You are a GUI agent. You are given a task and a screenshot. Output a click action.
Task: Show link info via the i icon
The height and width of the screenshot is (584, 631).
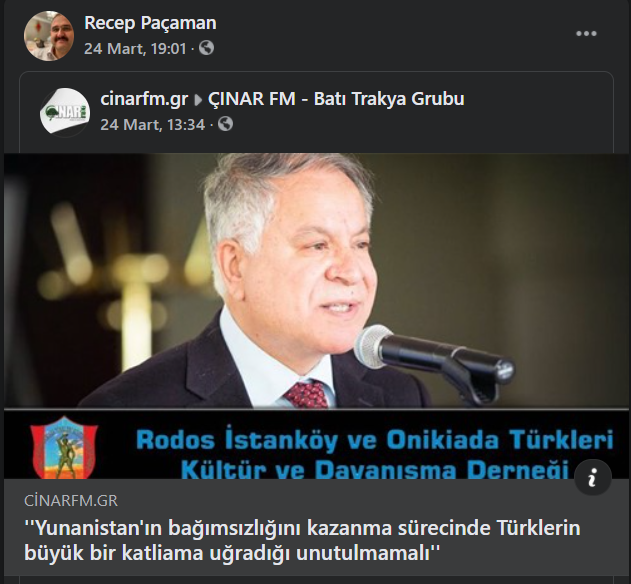pyautogui.click(x=593, y=478)
